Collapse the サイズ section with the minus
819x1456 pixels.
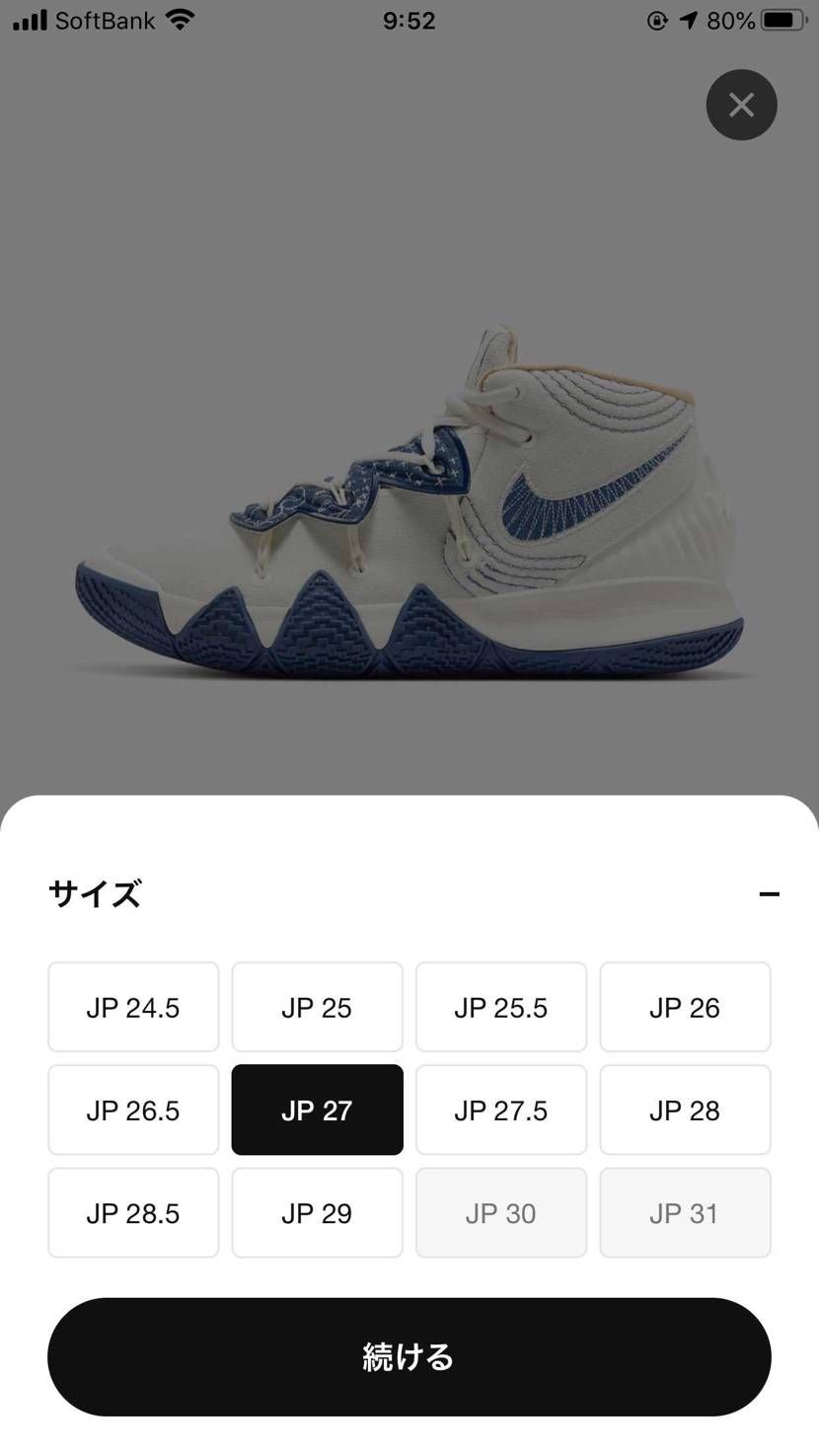pos(771,893)
